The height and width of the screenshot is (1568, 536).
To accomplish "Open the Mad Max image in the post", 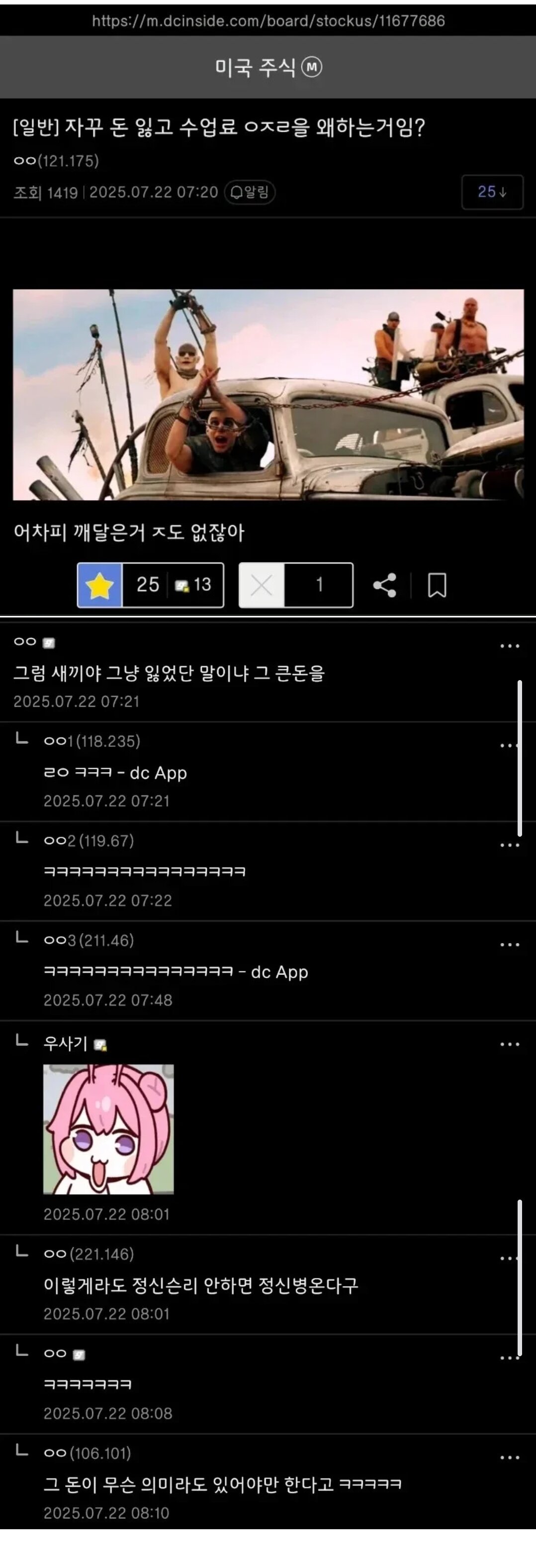I will 268,394.
